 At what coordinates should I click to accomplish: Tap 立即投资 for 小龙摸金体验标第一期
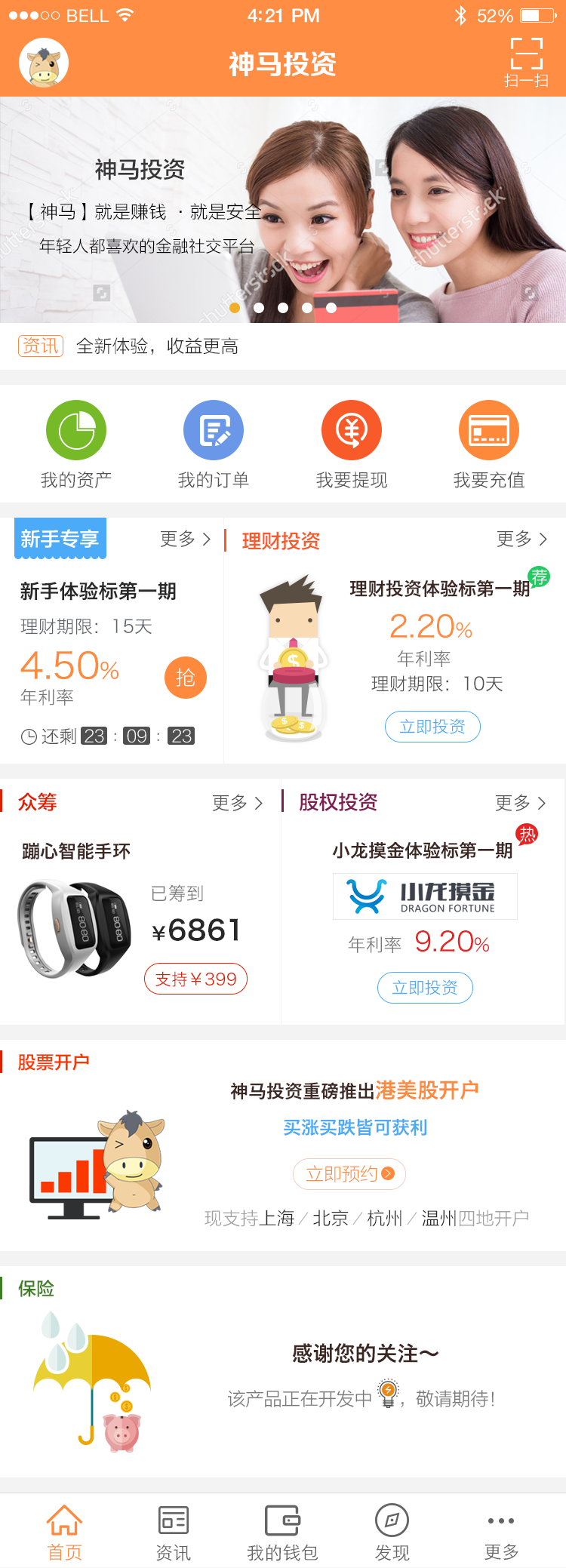(425, 988)
